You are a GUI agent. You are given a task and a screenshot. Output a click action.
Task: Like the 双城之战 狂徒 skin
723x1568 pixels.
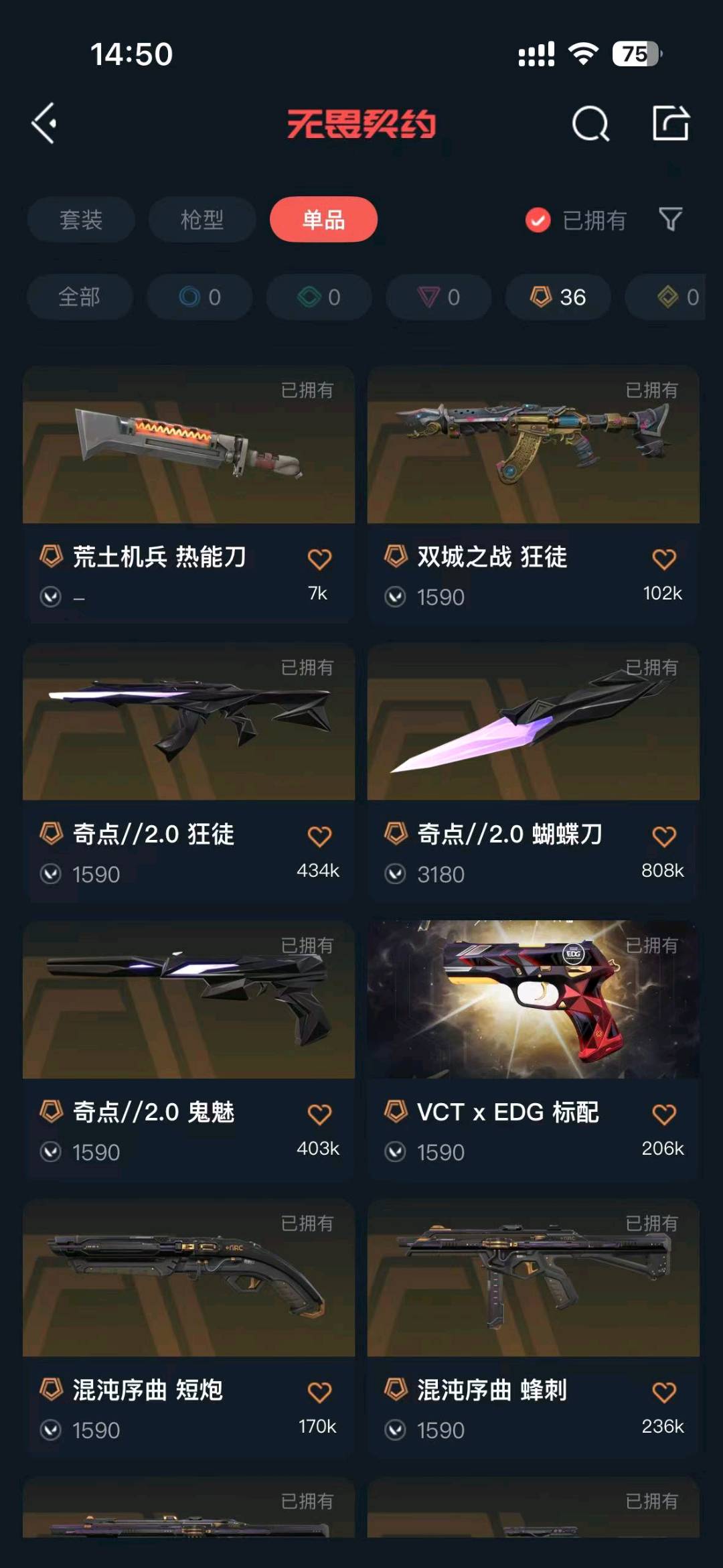coord(663,559)
